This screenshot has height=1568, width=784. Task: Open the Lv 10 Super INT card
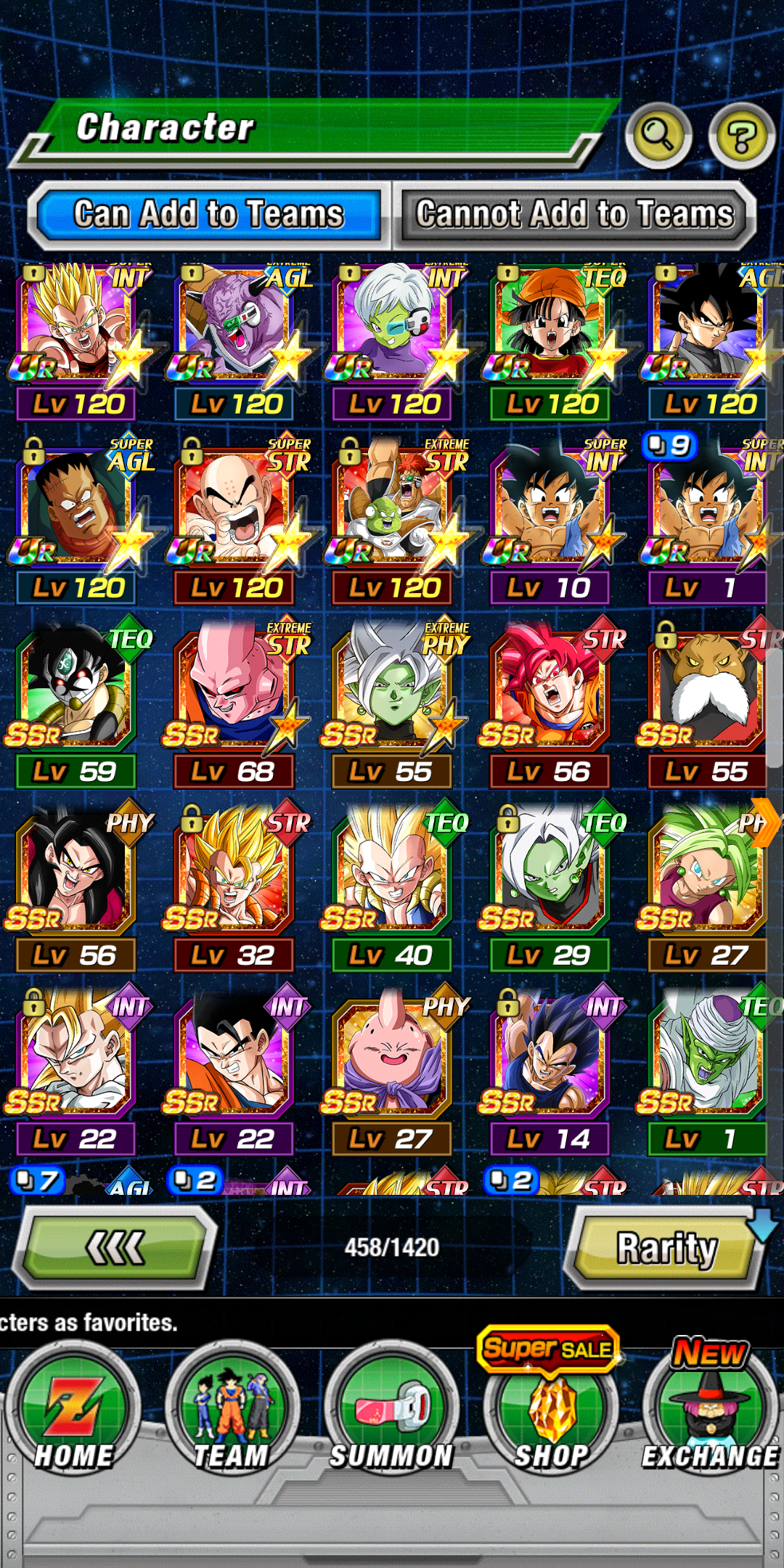[550, 521]
